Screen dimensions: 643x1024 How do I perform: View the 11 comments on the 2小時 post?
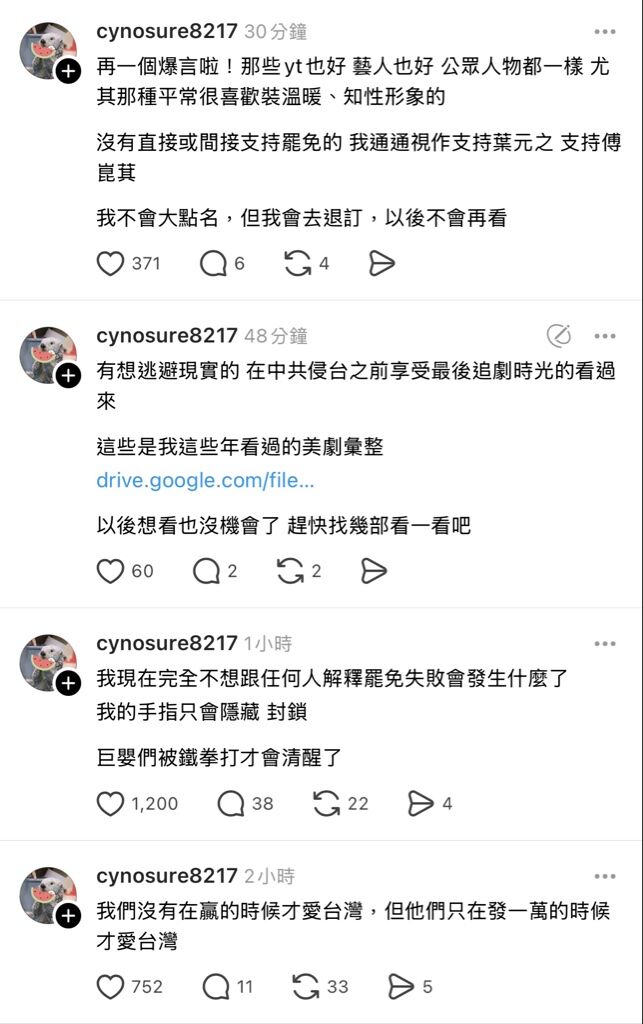[216, 987]
